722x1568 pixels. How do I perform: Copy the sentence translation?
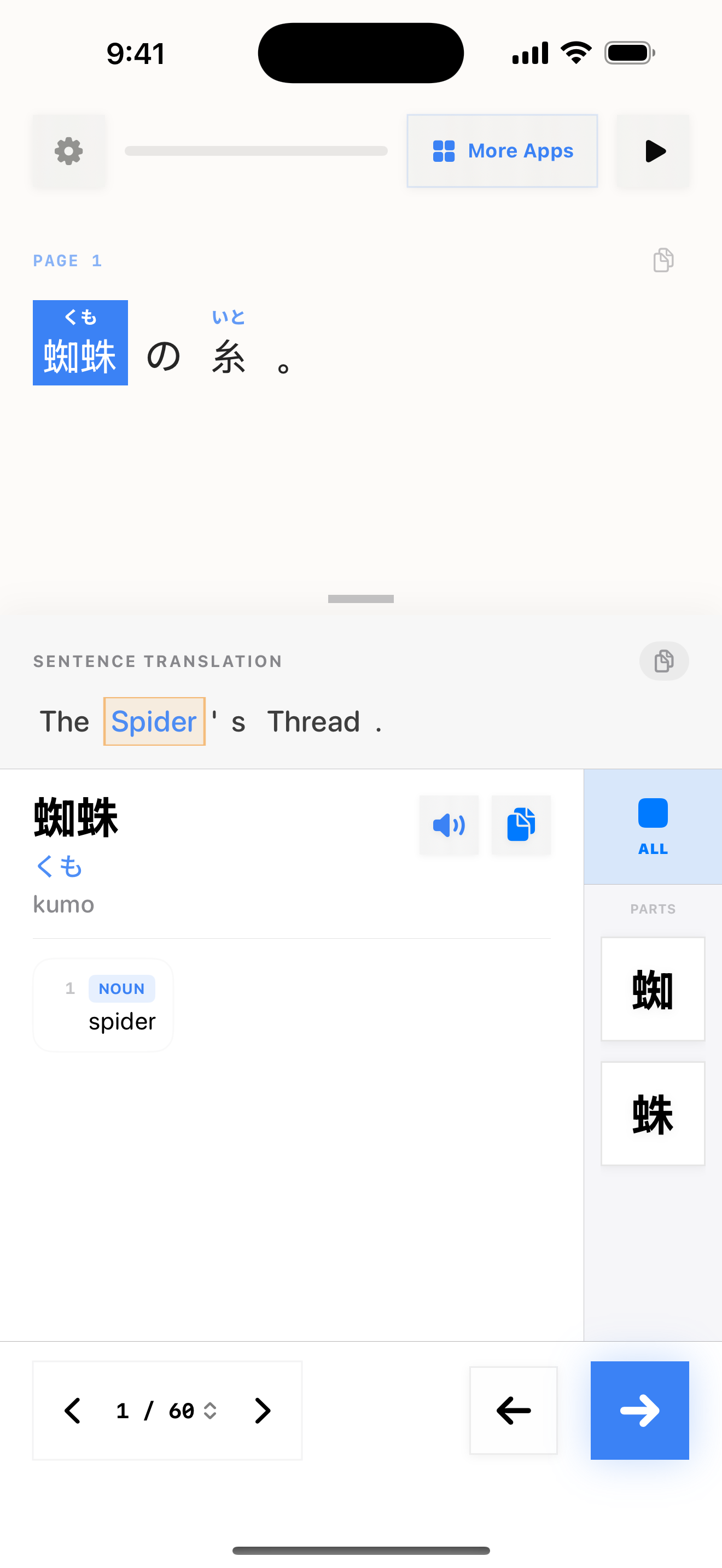[x=663, y=661]
